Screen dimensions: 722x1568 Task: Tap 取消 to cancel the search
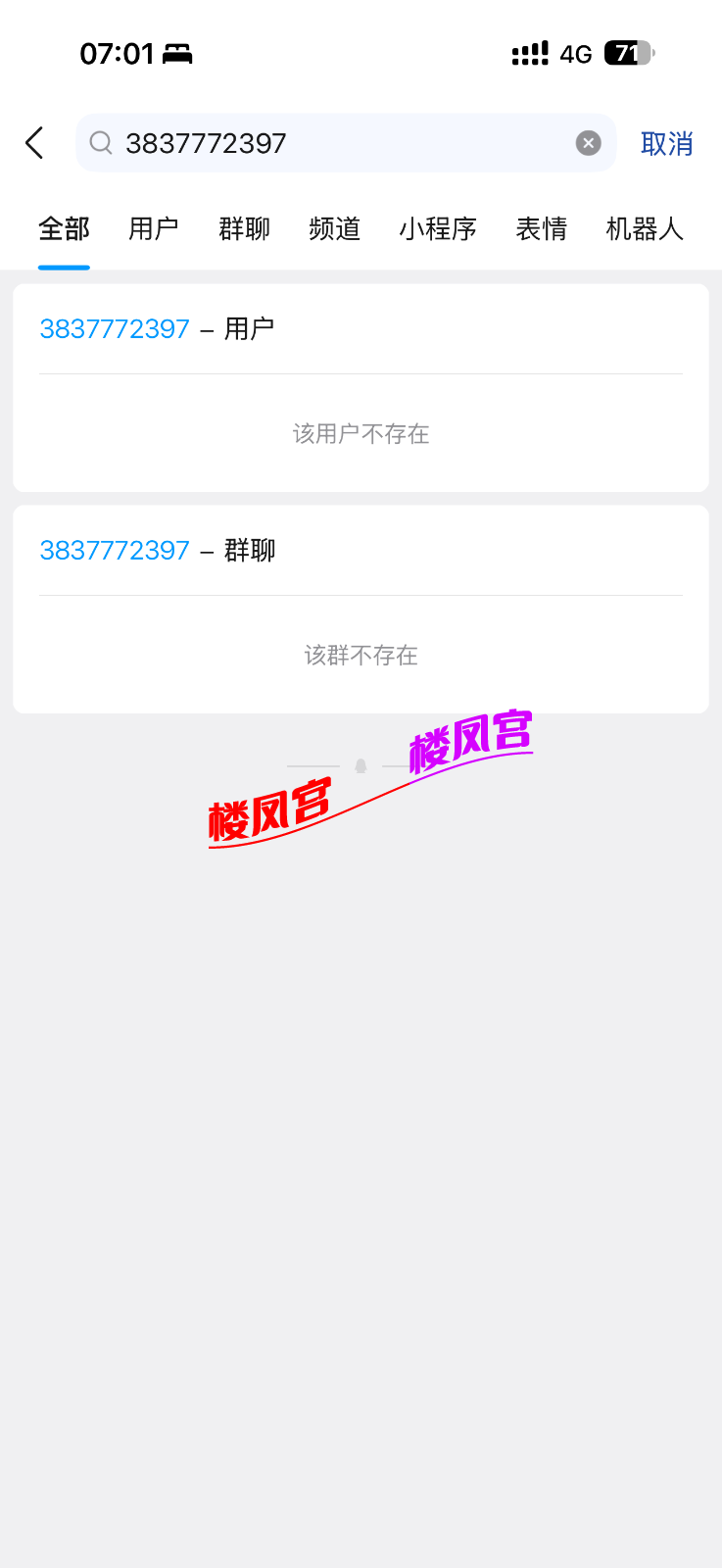tap(667, 143)
